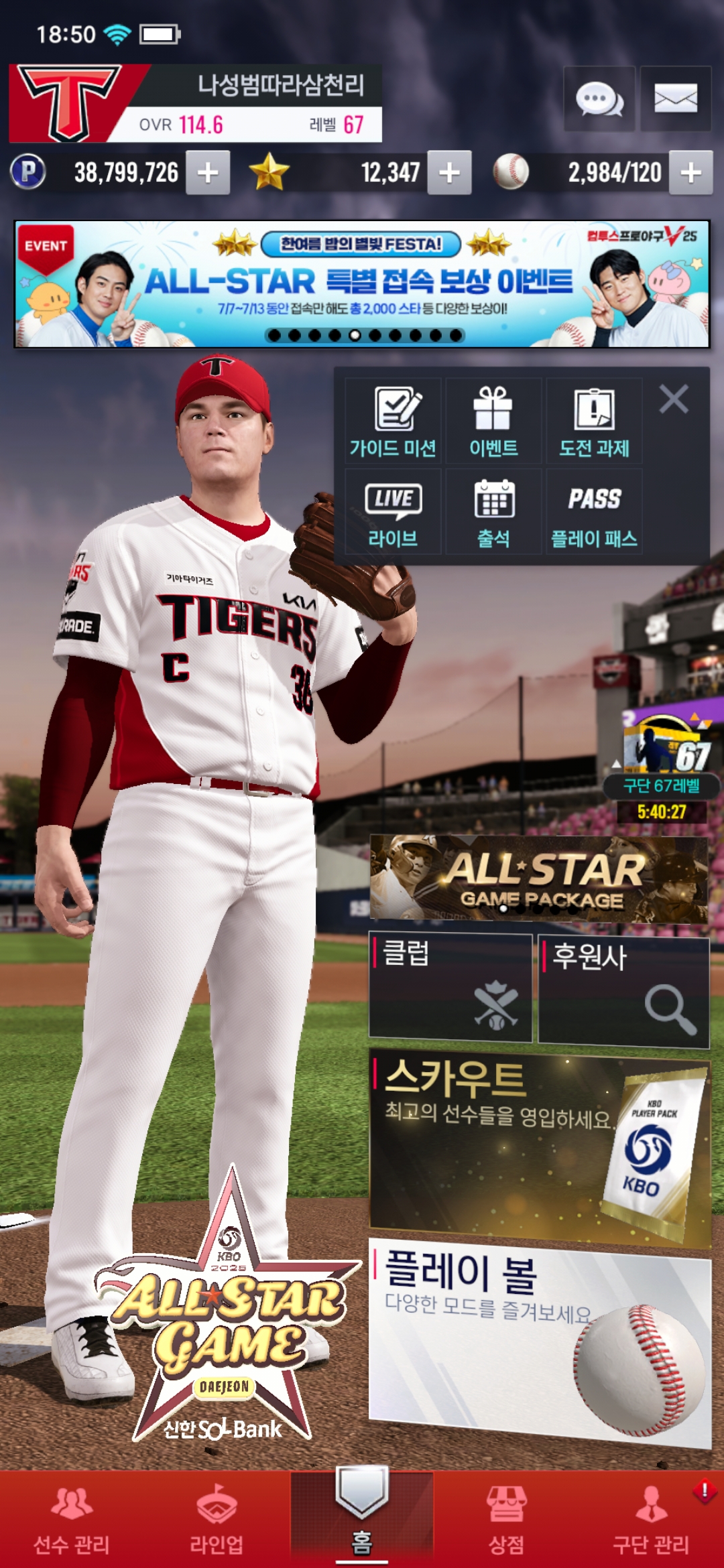This screenshot has width=724, height=1568.
Task: Open 출석 attendance calendar
Action: point(493,512)
